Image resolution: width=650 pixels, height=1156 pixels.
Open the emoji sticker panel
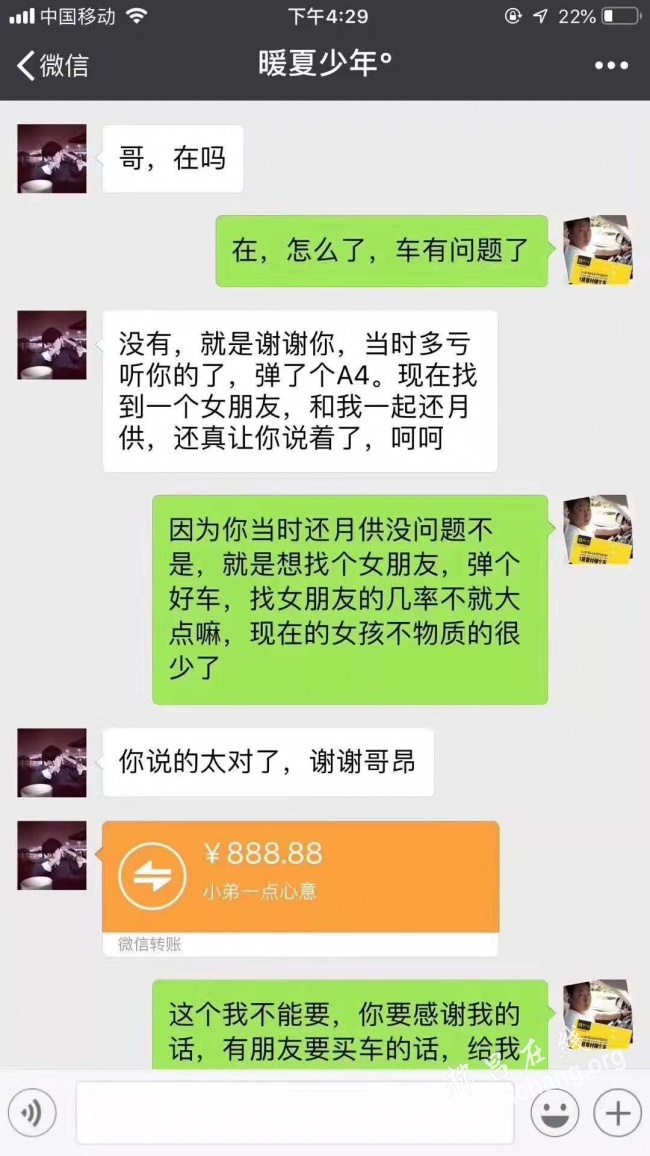[556, 1112]
